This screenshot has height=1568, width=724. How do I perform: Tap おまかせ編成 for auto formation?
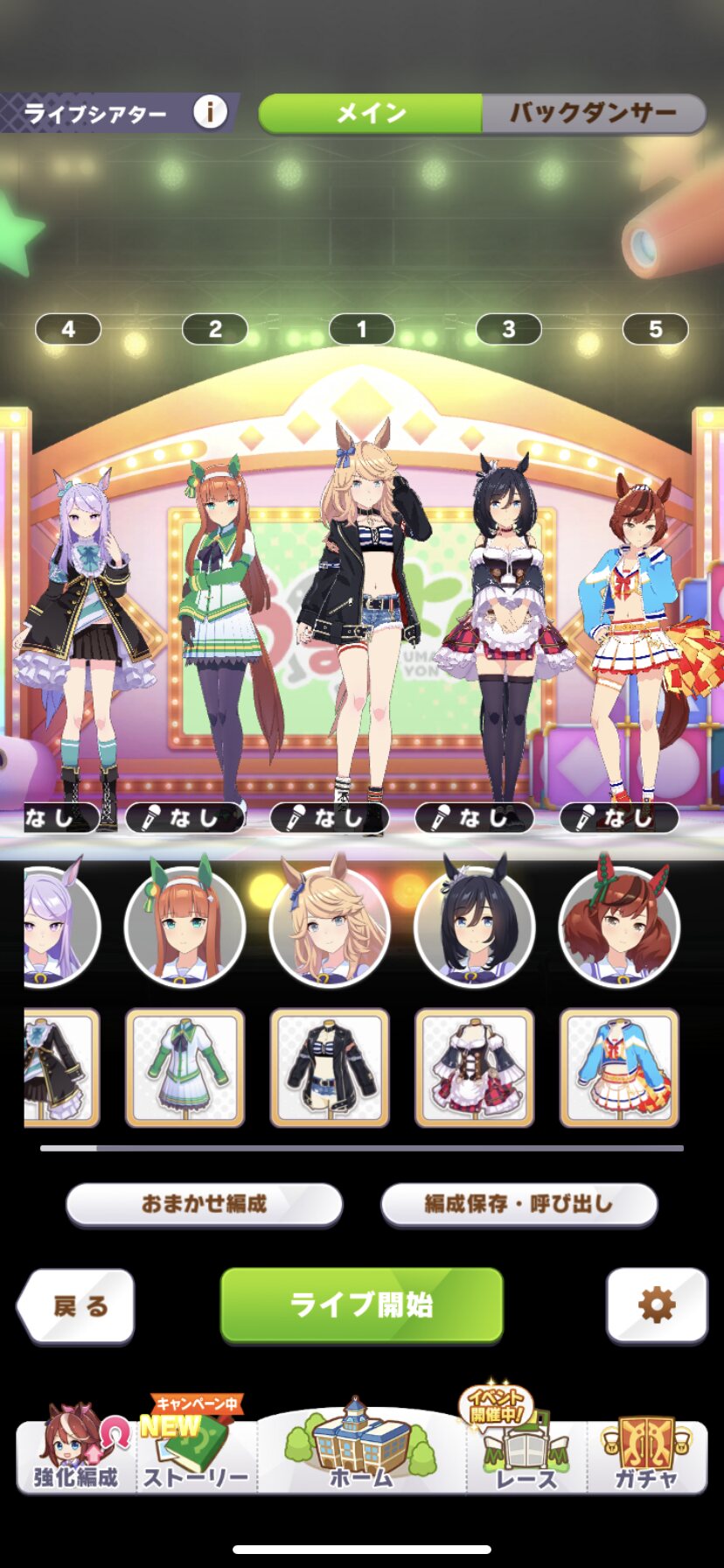(204, 1204)
